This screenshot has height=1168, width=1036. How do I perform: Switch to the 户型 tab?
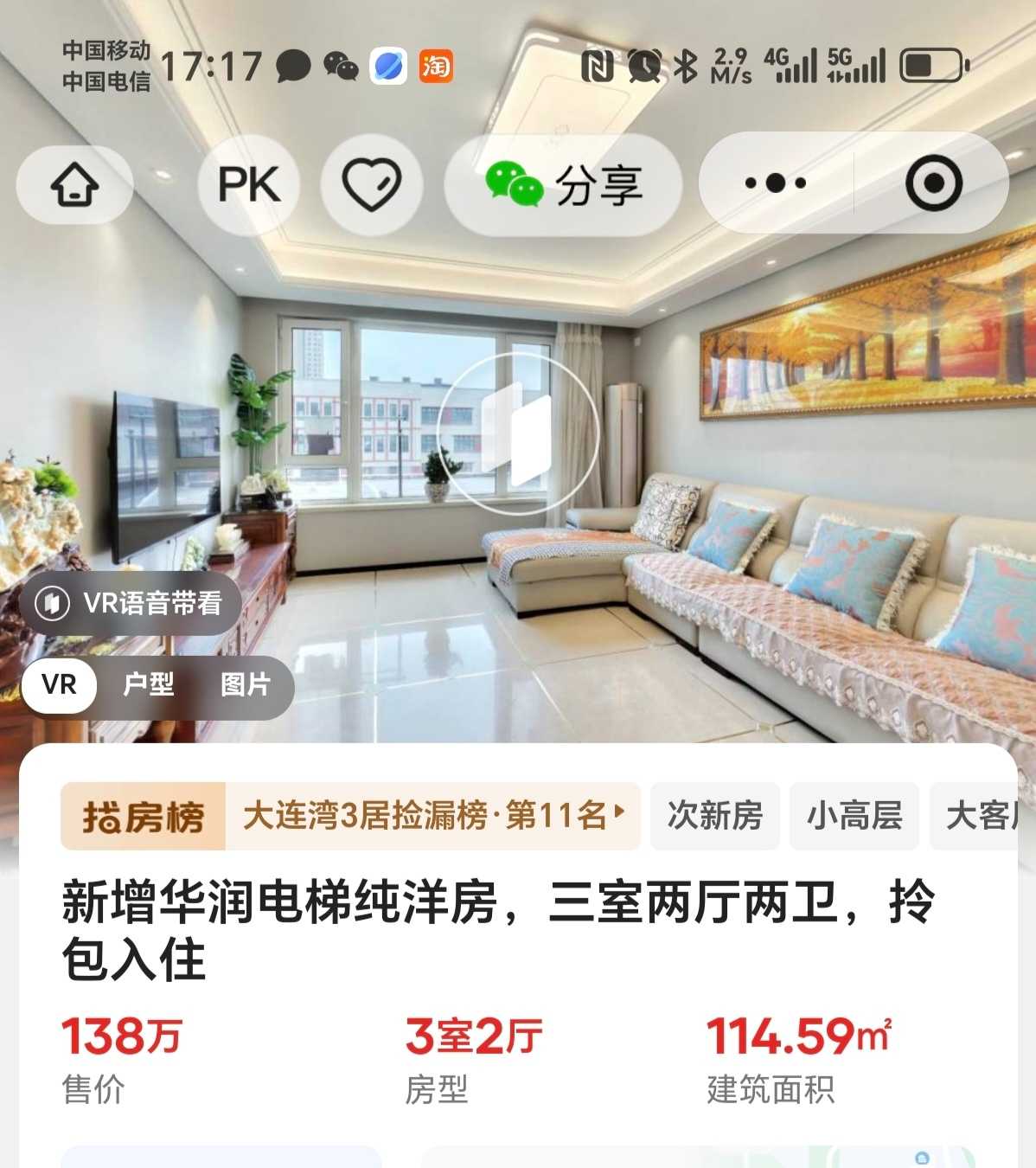tap(148, 685)
